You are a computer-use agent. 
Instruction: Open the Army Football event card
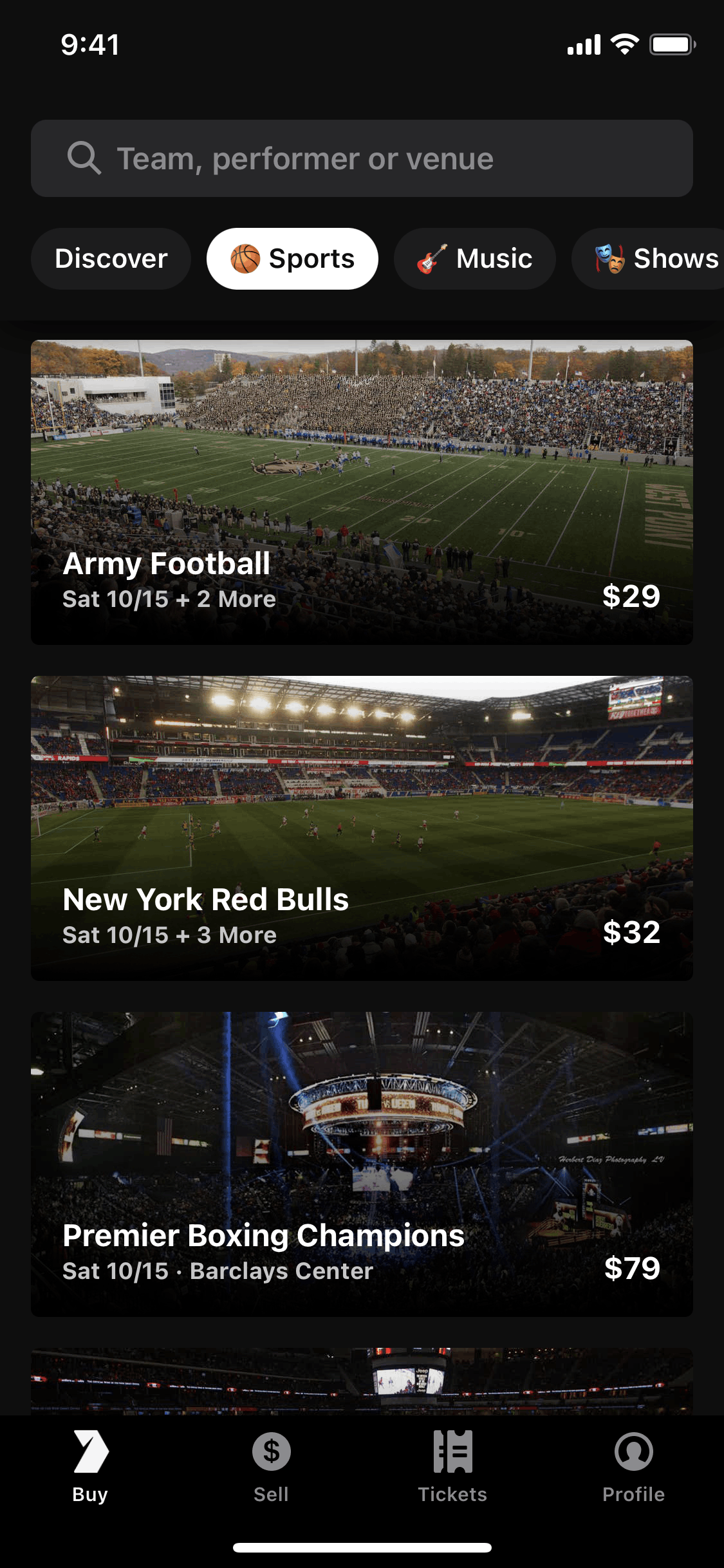pyautogui.click(x=362, y=492)
